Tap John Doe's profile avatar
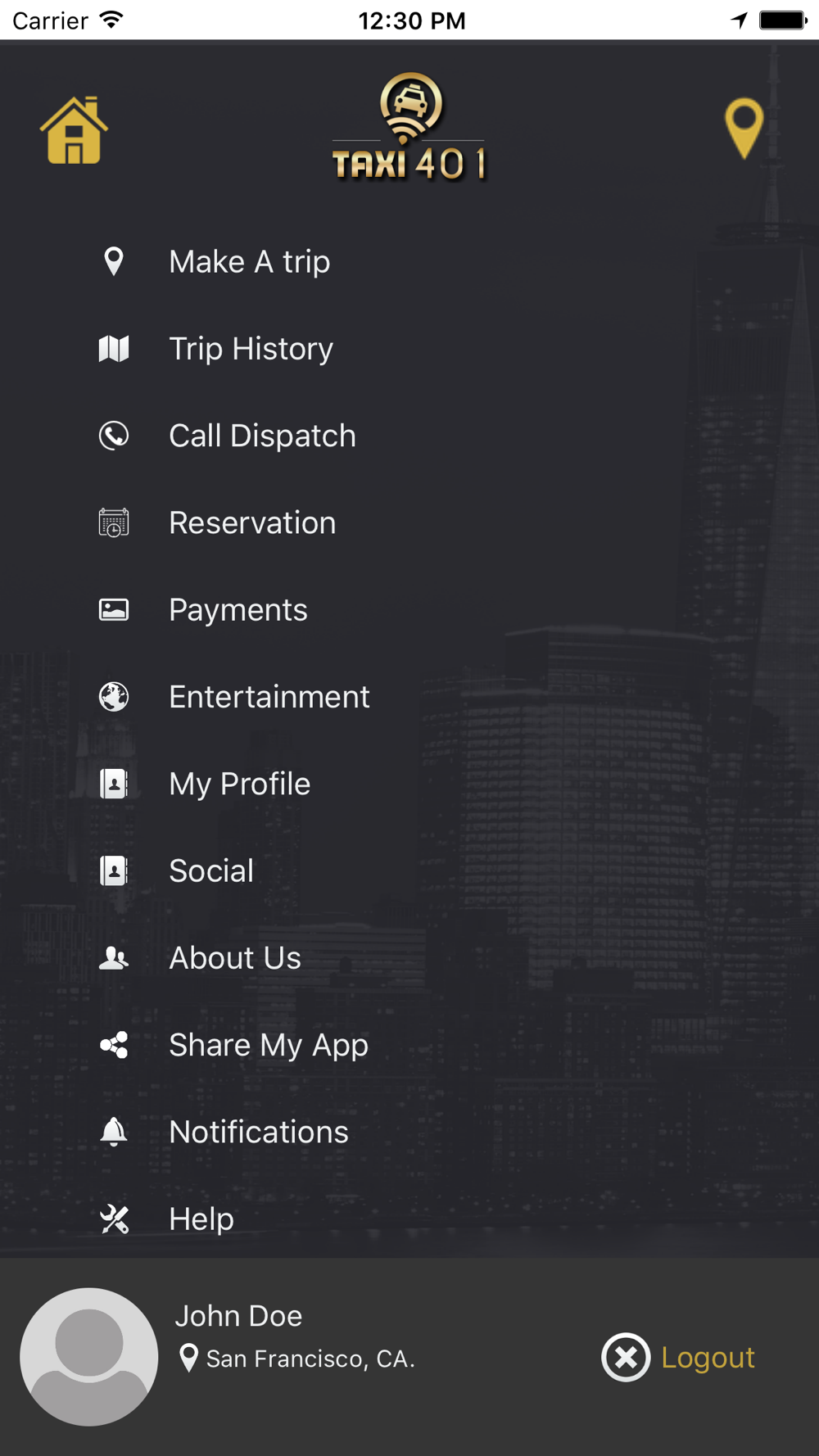Viewport: 819px width, 1456px height. [x=89, y=1357]
